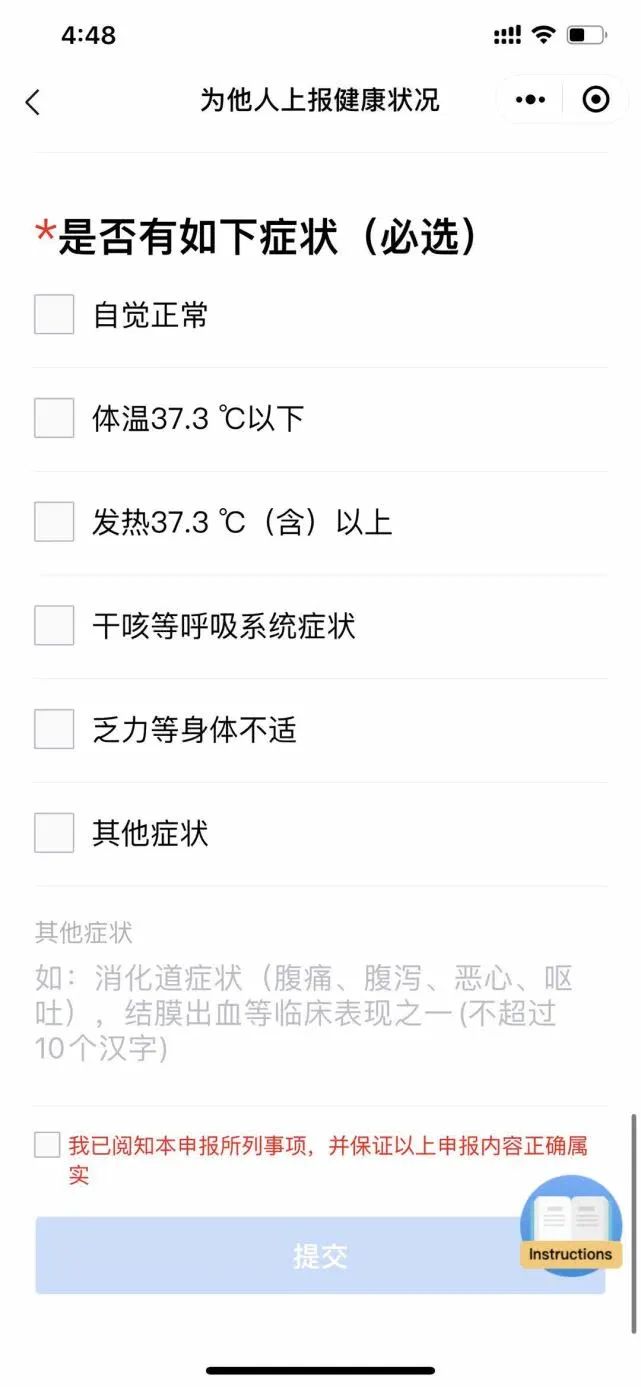Tick the 发热37.3℃（含）以上 checkbox
This screenshot has width=641, height=1387.
(54, 522)
